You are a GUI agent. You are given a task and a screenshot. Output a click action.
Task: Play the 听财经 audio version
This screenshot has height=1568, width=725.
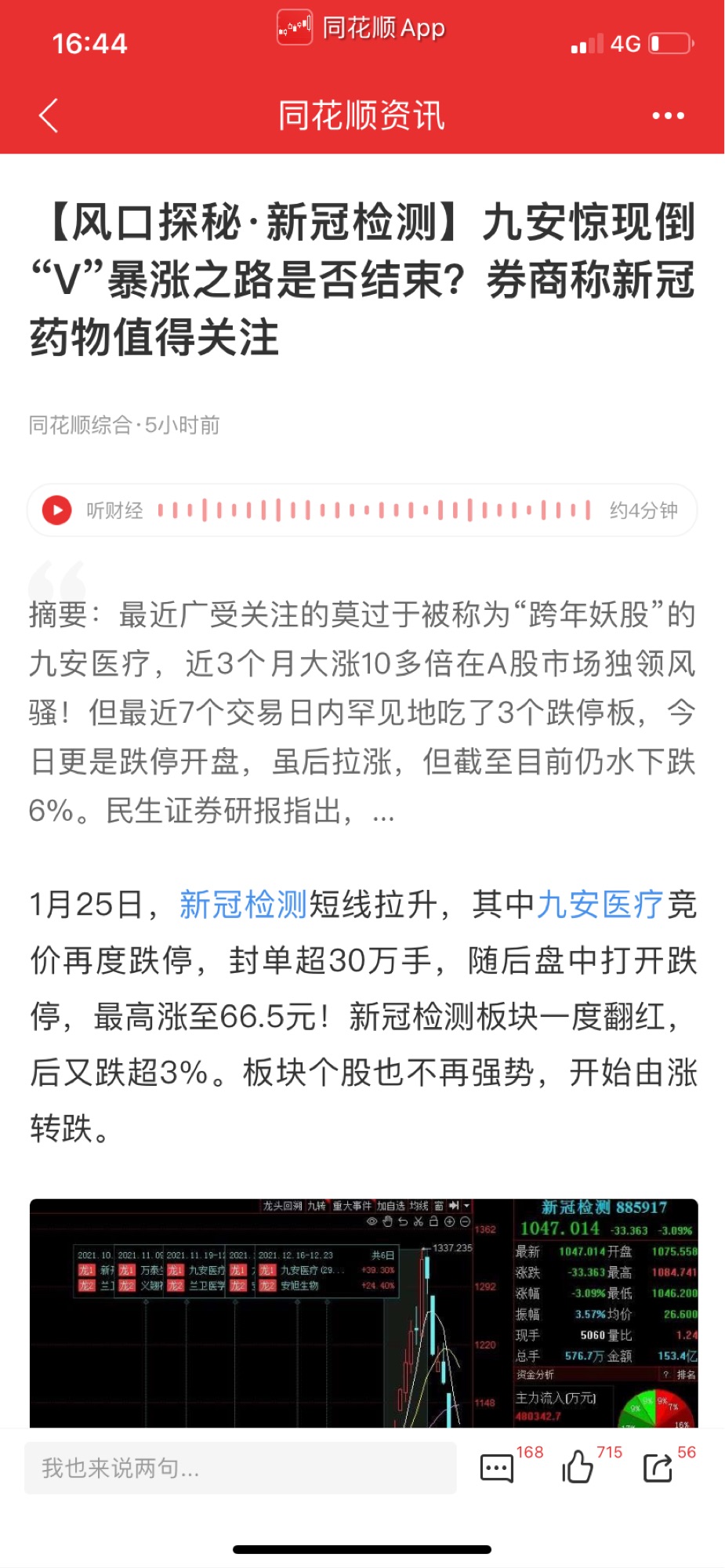pyautogui.click(x=56, y=510)
